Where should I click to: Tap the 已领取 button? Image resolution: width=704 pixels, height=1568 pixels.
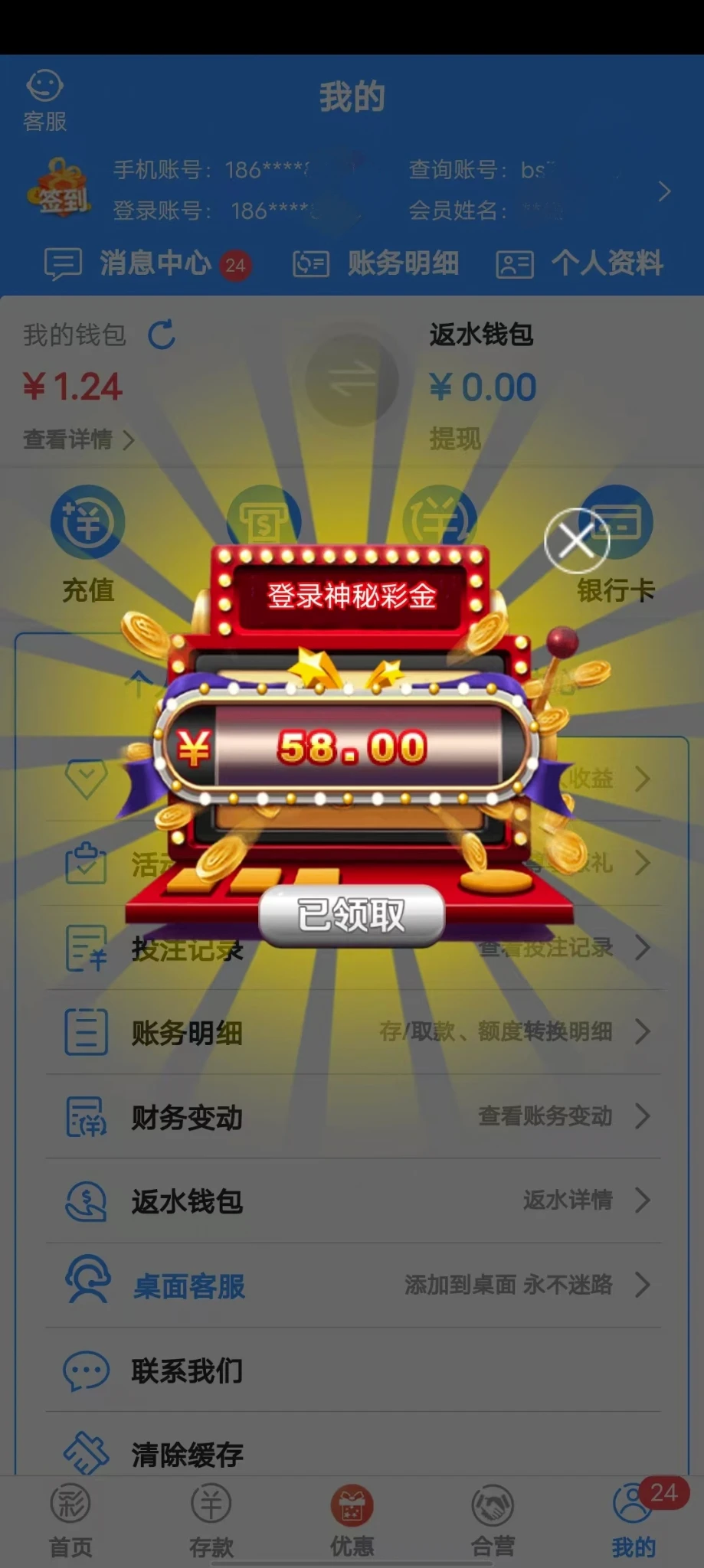pyautogui.click(x=352, y=914)
